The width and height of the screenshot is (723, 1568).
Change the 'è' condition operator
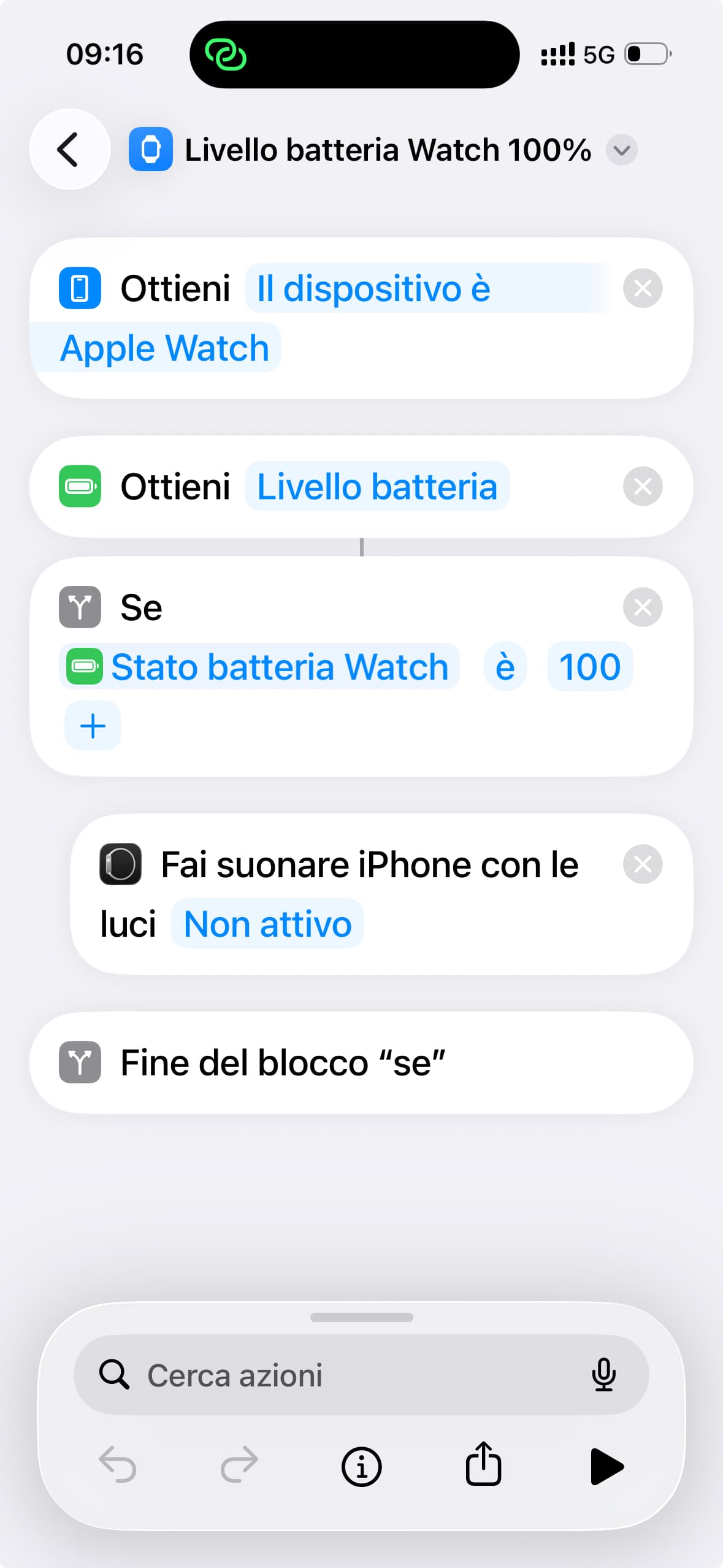click(505, 667)
